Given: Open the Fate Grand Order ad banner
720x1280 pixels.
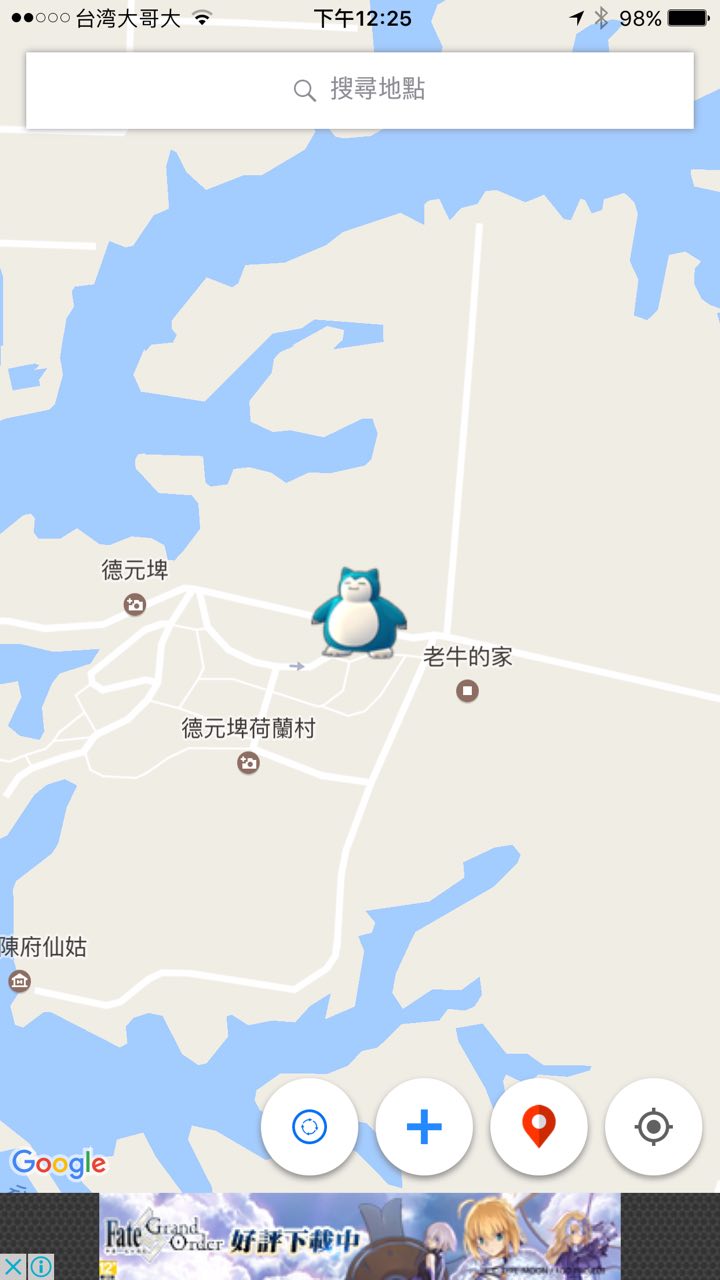Looking at the screenshot, I should click(360, 1236).
